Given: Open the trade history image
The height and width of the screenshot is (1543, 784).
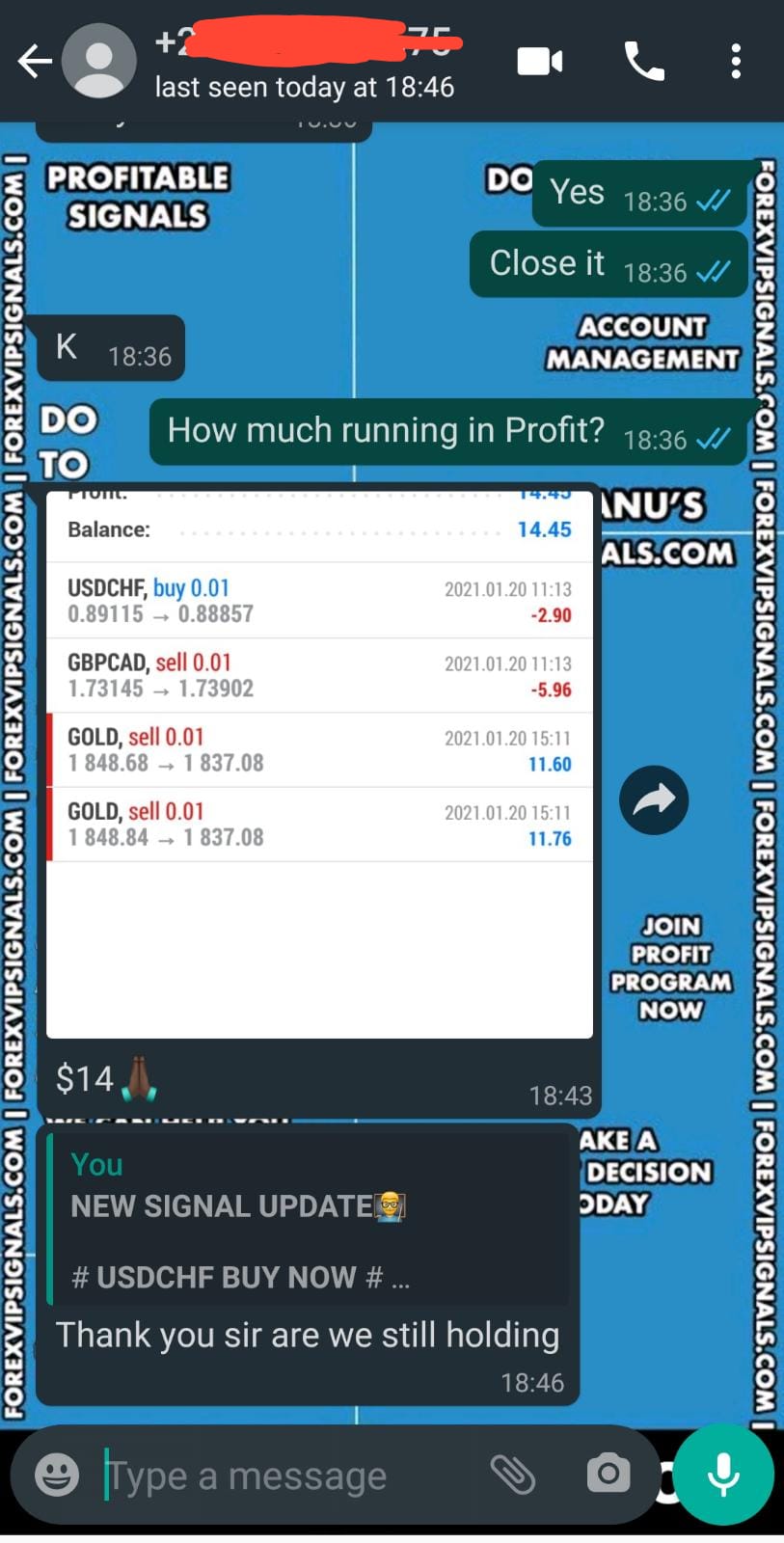Looking at the screenshot, I should click(319, 762).
